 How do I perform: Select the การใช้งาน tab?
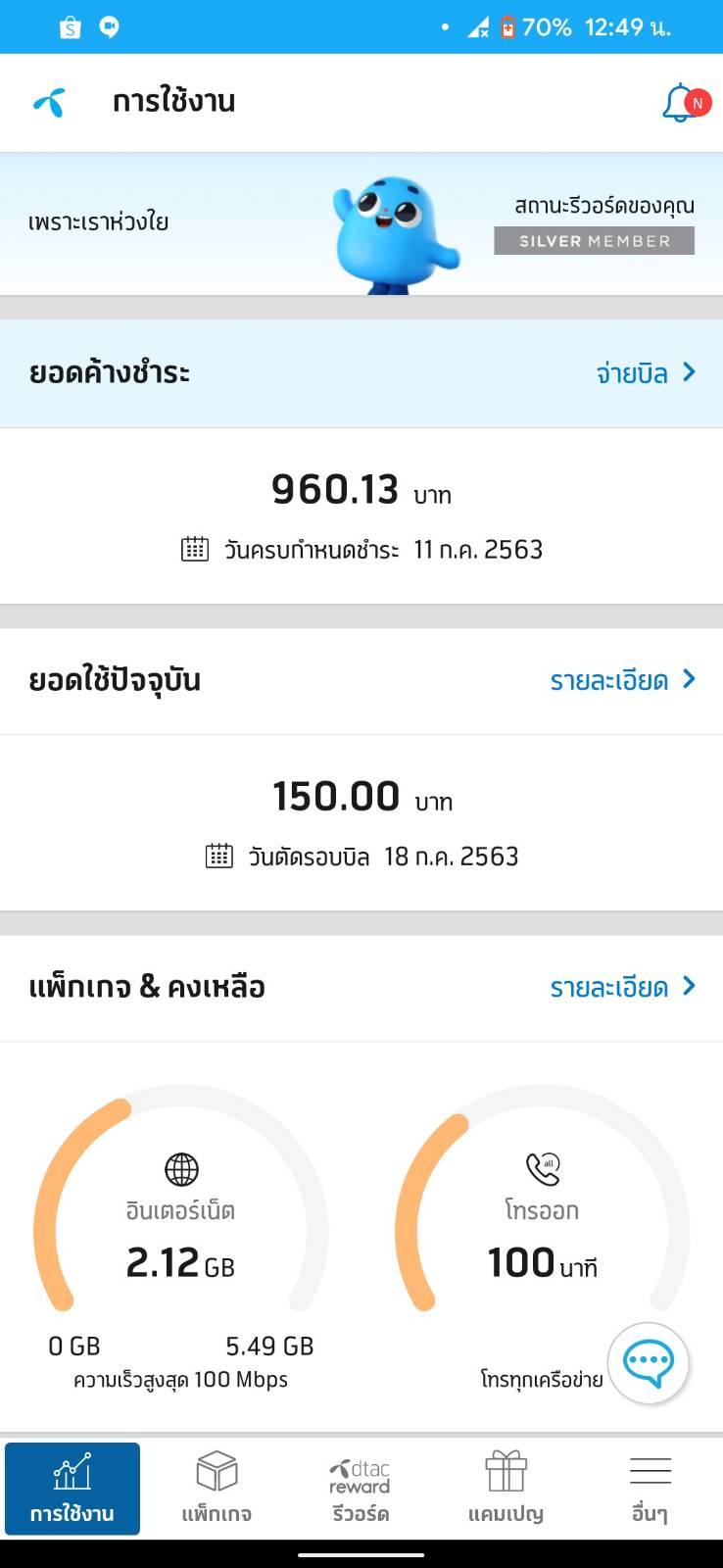point(72,1488)
